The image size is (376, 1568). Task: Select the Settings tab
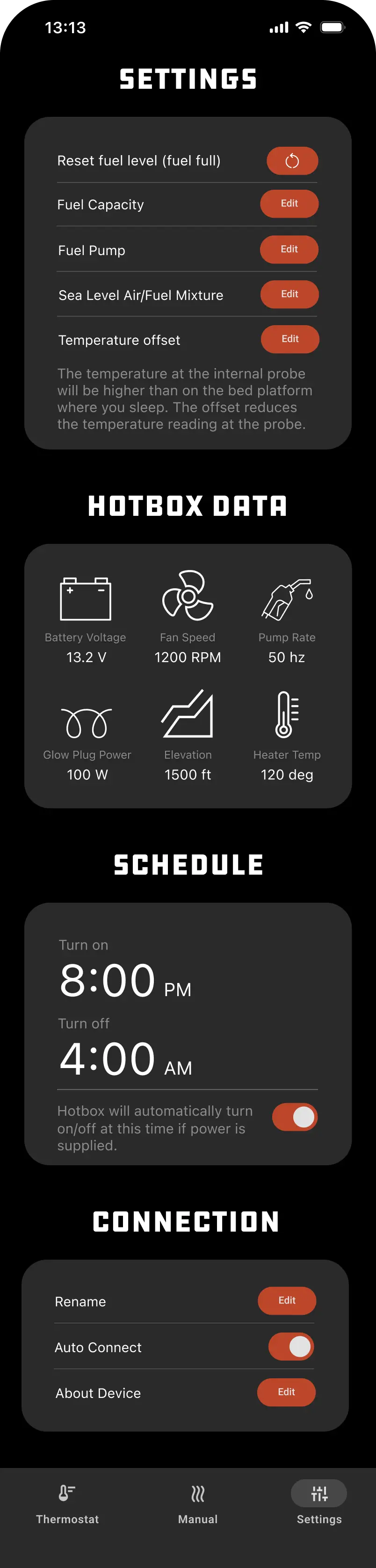(x=319, y=1503)
